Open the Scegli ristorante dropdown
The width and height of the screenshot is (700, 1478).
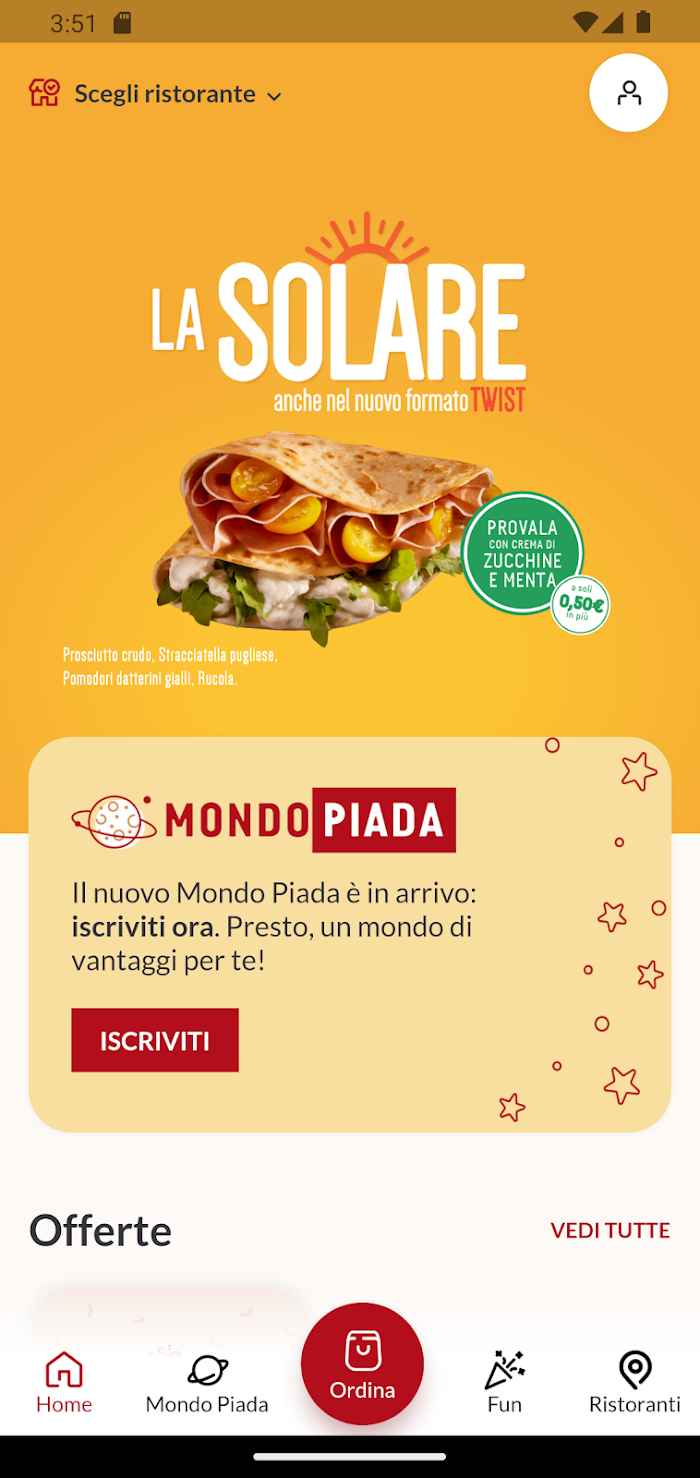(156, 94)
